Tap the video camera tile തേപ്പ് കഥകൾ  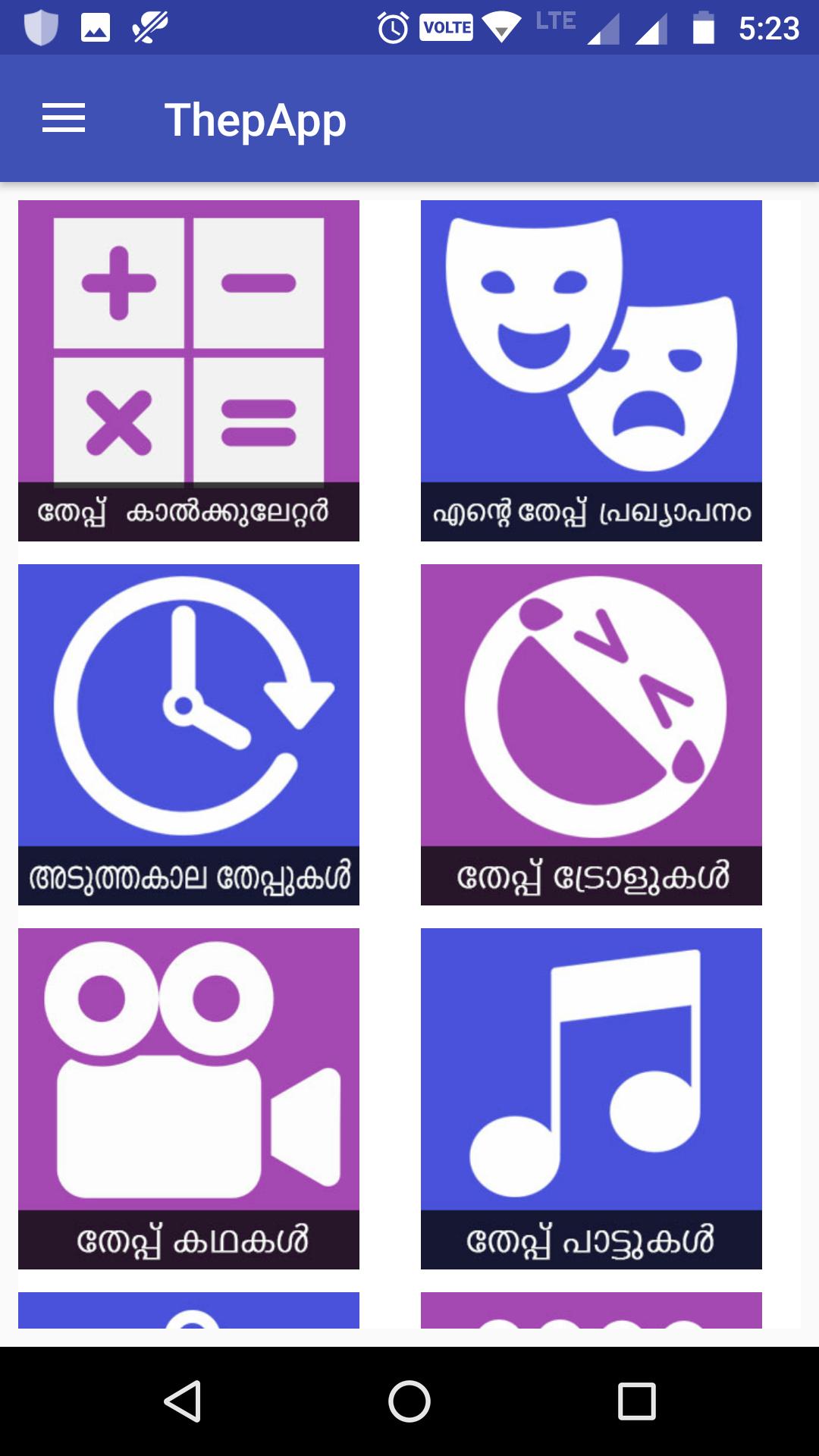(189, 1098)
